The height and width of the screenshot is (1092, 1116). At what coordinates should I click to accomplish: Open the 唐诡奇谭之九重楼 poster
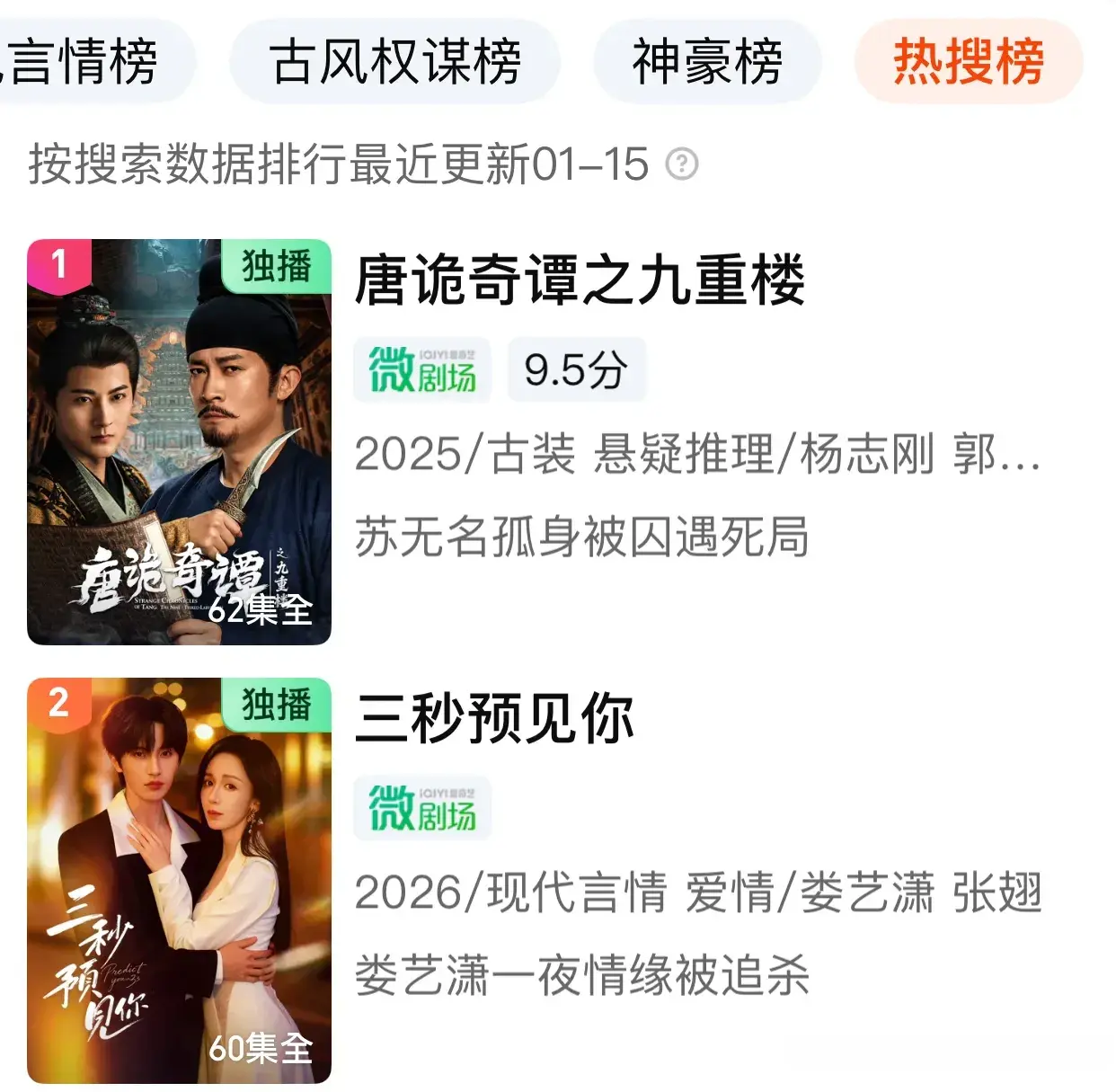coord(179,441)
